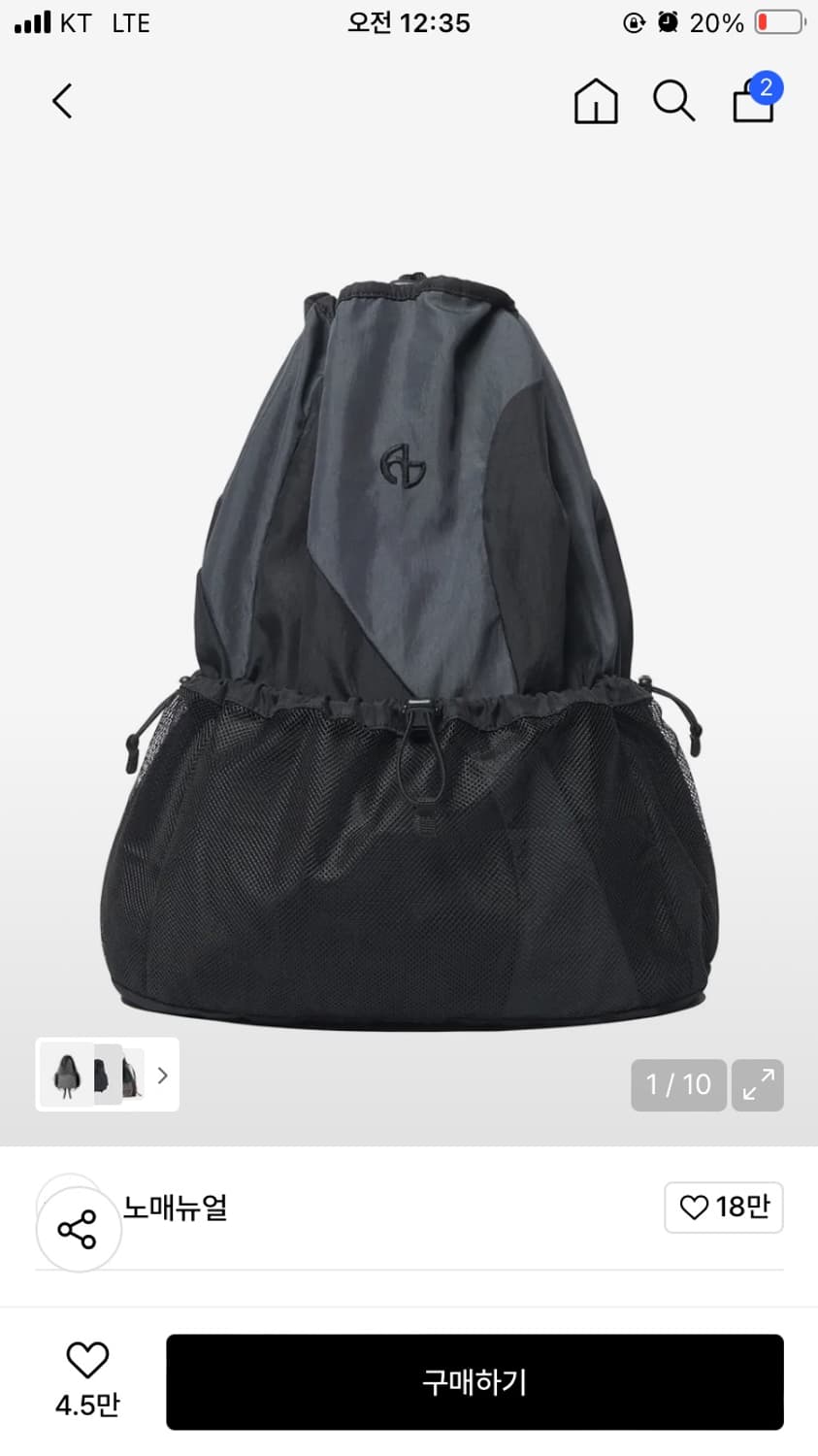The image size is (818, 1456).
Task: Open the shopping bag with 2 items
Action: click(x=752, y=103)
